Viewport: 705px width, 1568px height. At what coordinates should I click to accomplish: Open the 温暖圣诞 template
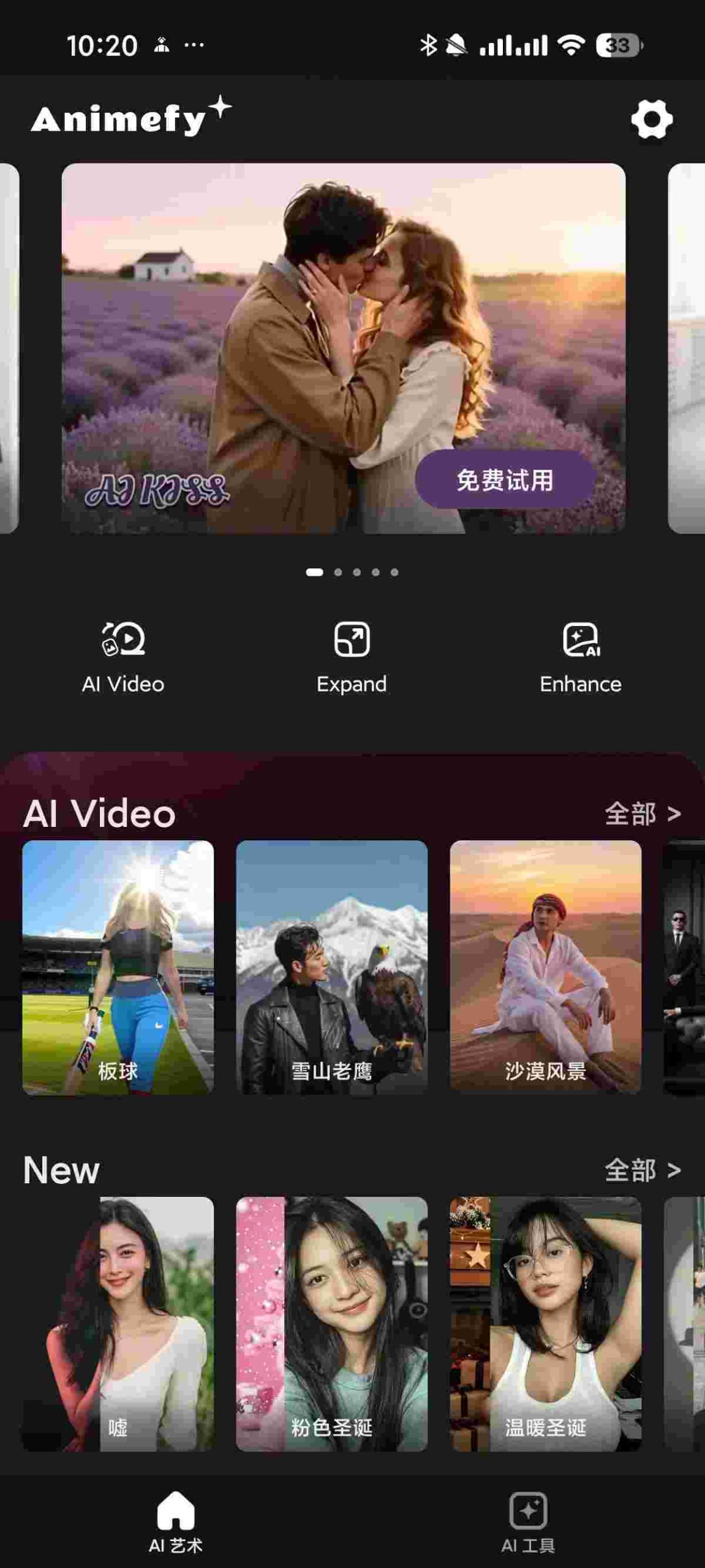point(545,1323)
